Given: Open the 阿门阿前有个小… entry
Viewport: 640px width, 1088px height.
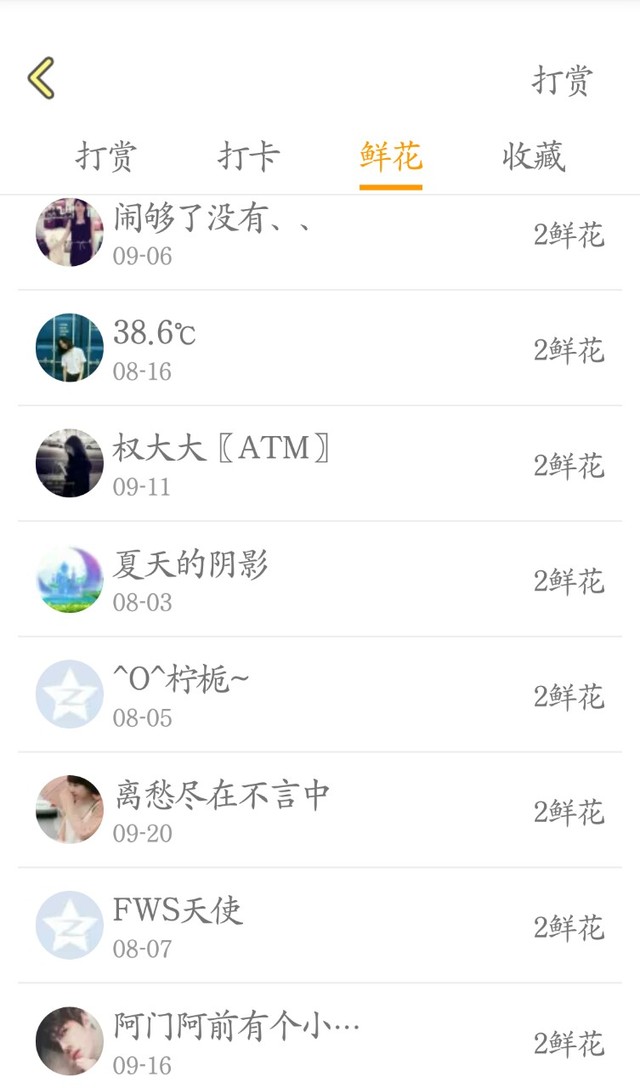Looking at the screenshot, I should (x=320, y=1040).
